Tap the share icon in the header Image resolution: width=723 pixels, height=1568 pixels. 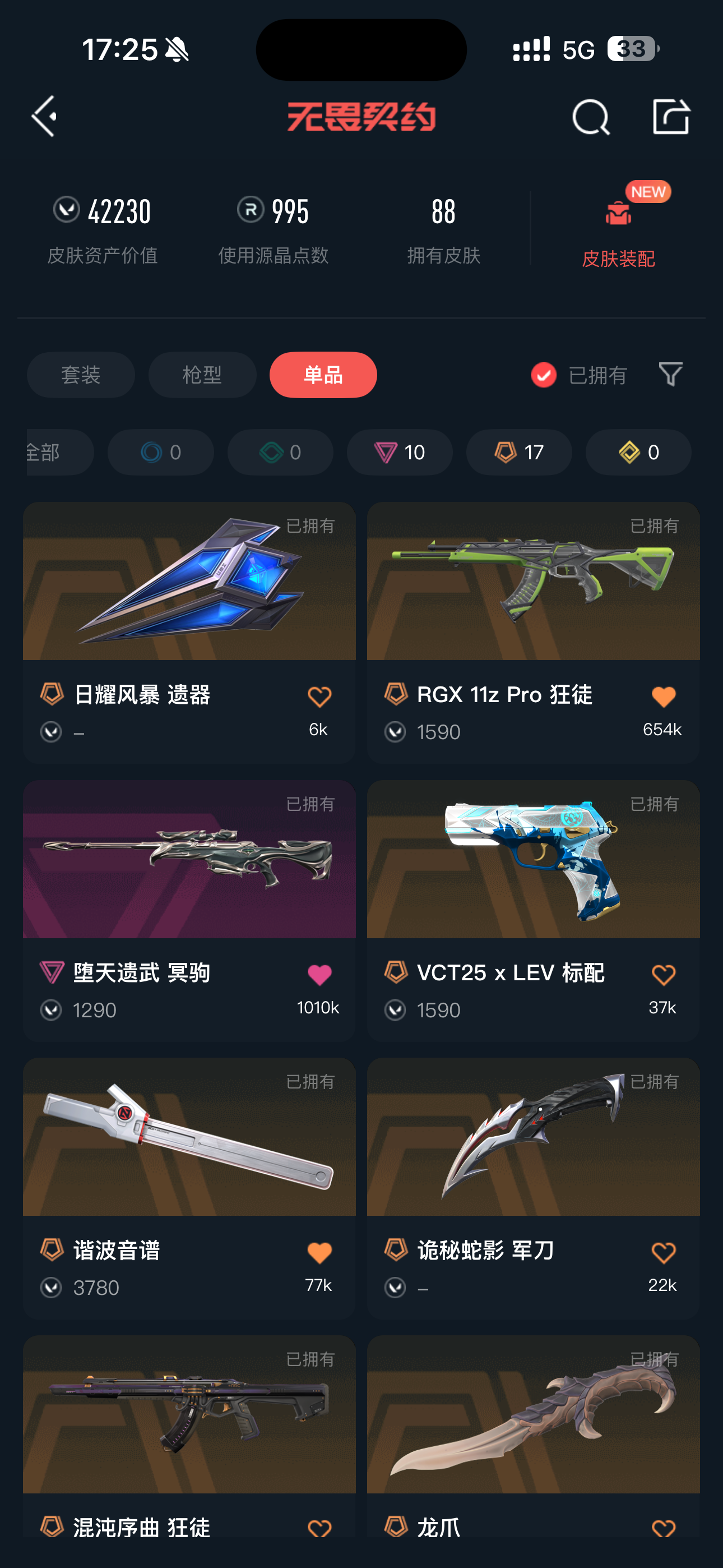tap(671, 116)
